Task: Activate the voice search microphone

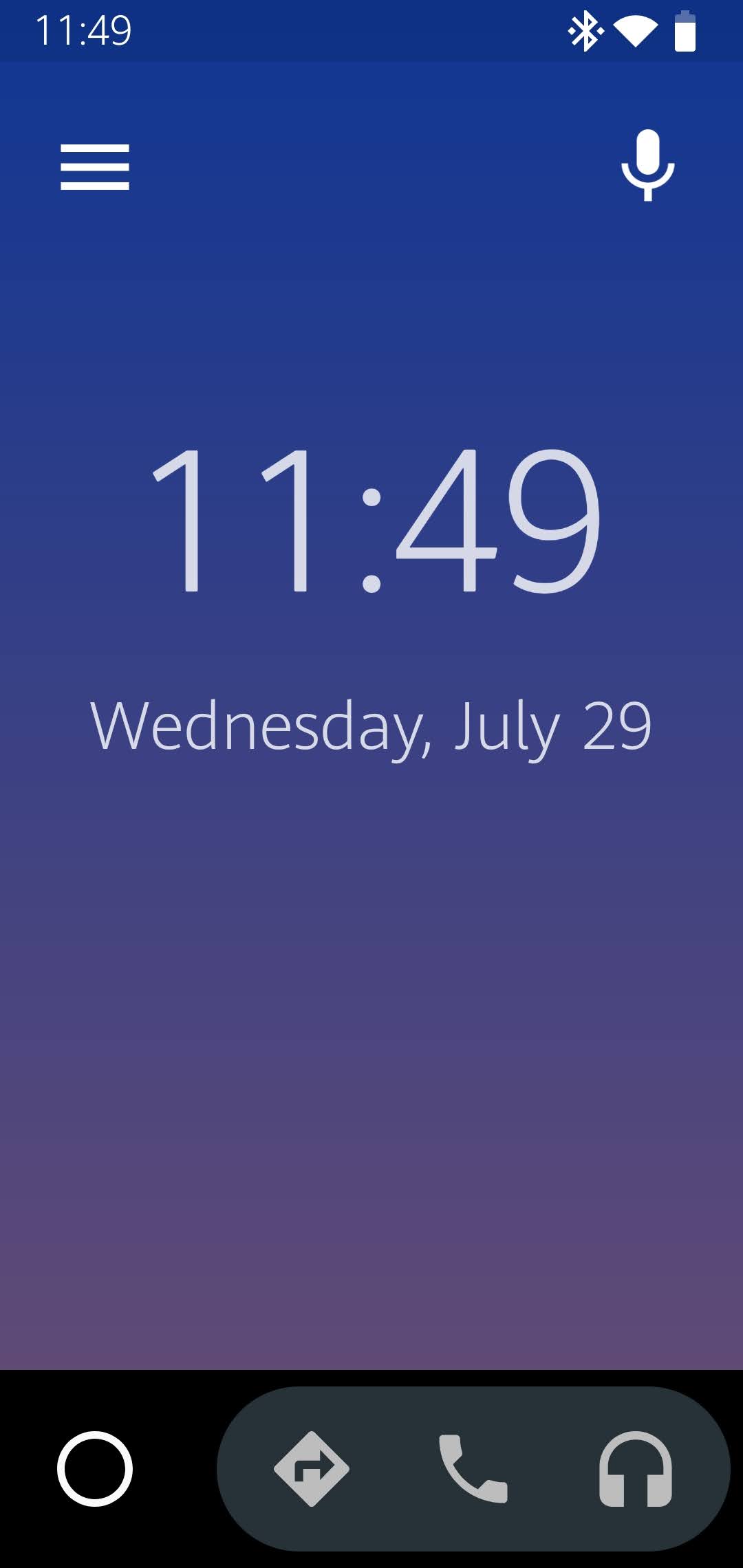Action: [x=647, y=165]
